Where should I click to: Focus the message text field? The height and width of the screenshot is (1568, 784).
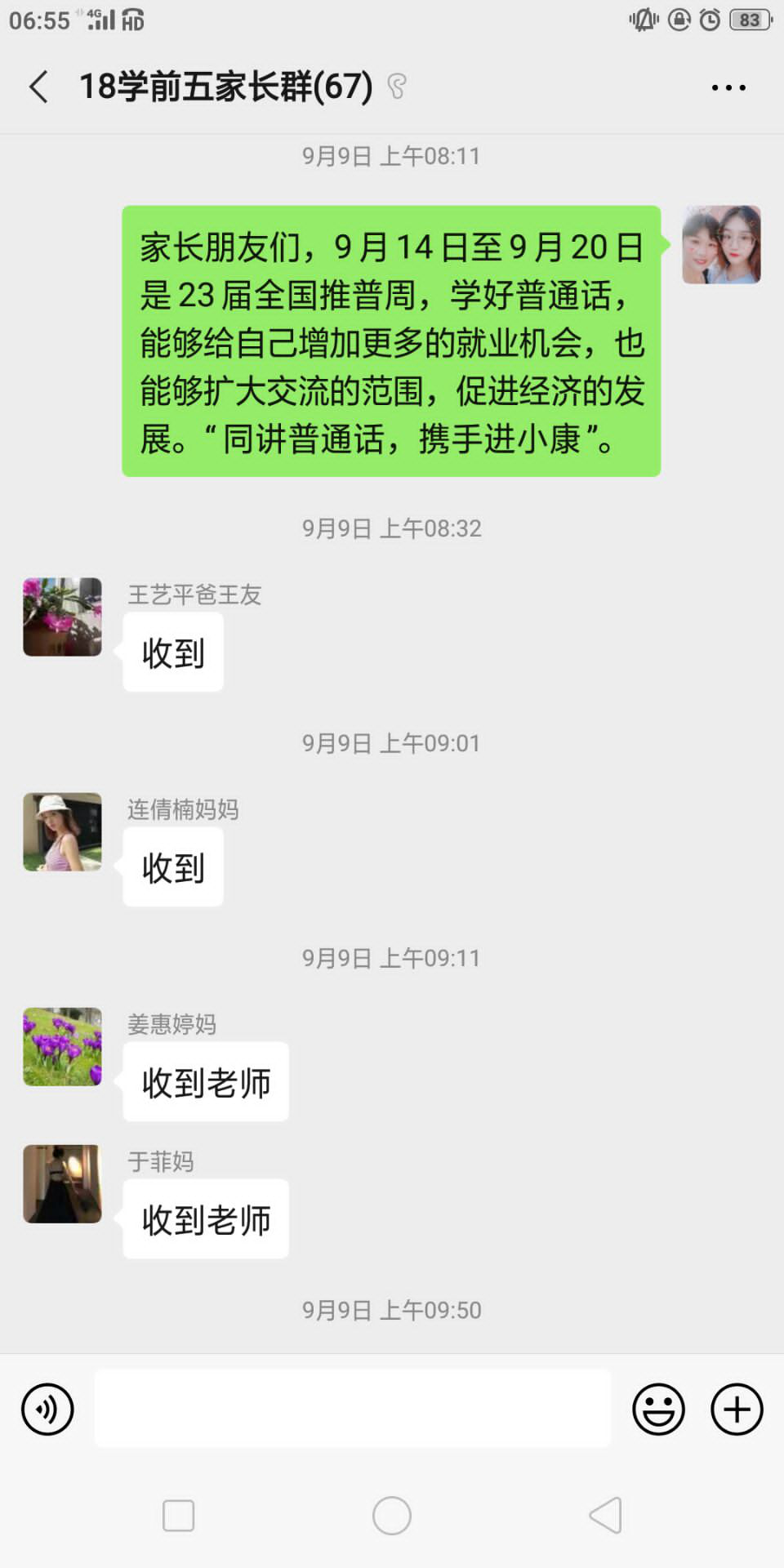pyautogui.click(x=352, y=1409)
